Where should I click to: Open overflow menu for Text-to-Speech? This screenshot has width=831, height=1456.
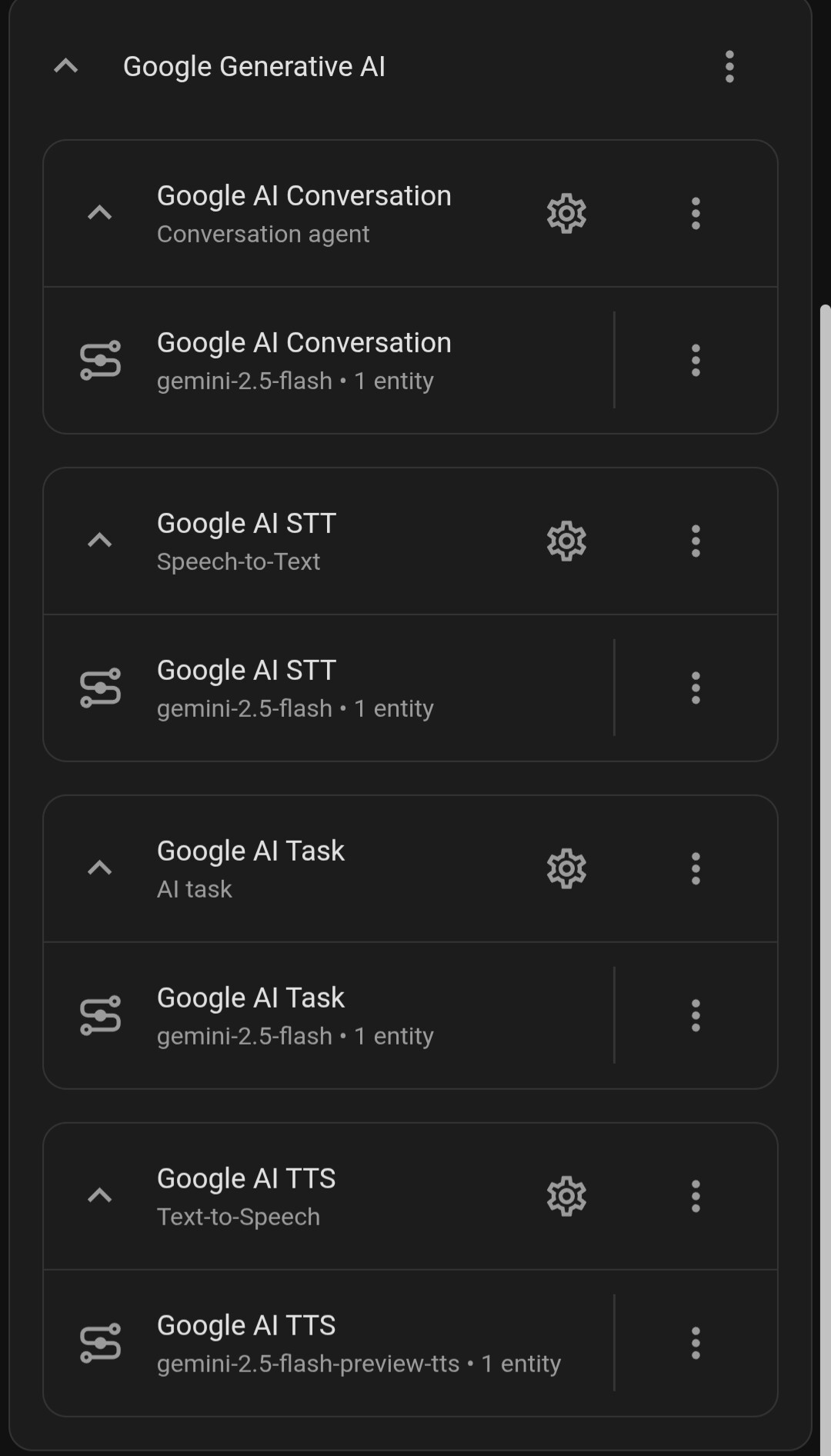pyautogui.click(x=696, y=1196)
